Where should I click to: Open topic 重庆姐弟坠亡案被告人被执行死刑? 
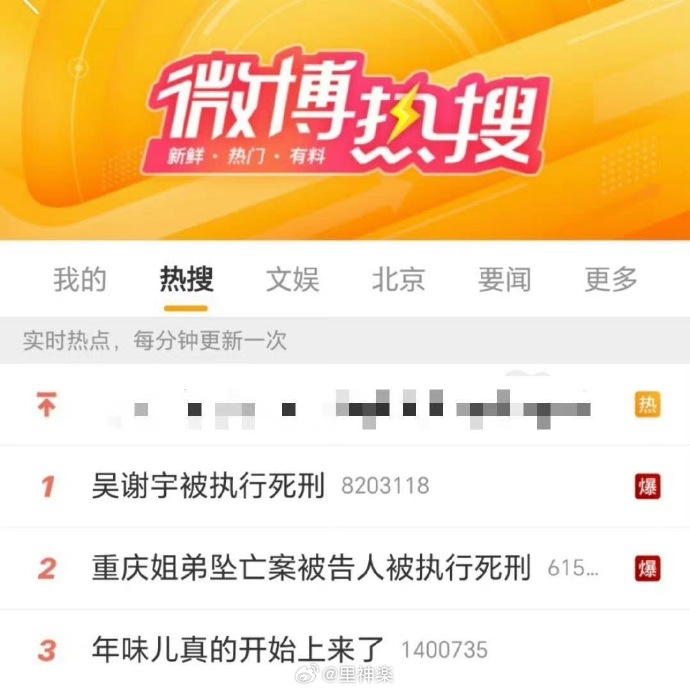pyautogui.click(x=310, y=568)
